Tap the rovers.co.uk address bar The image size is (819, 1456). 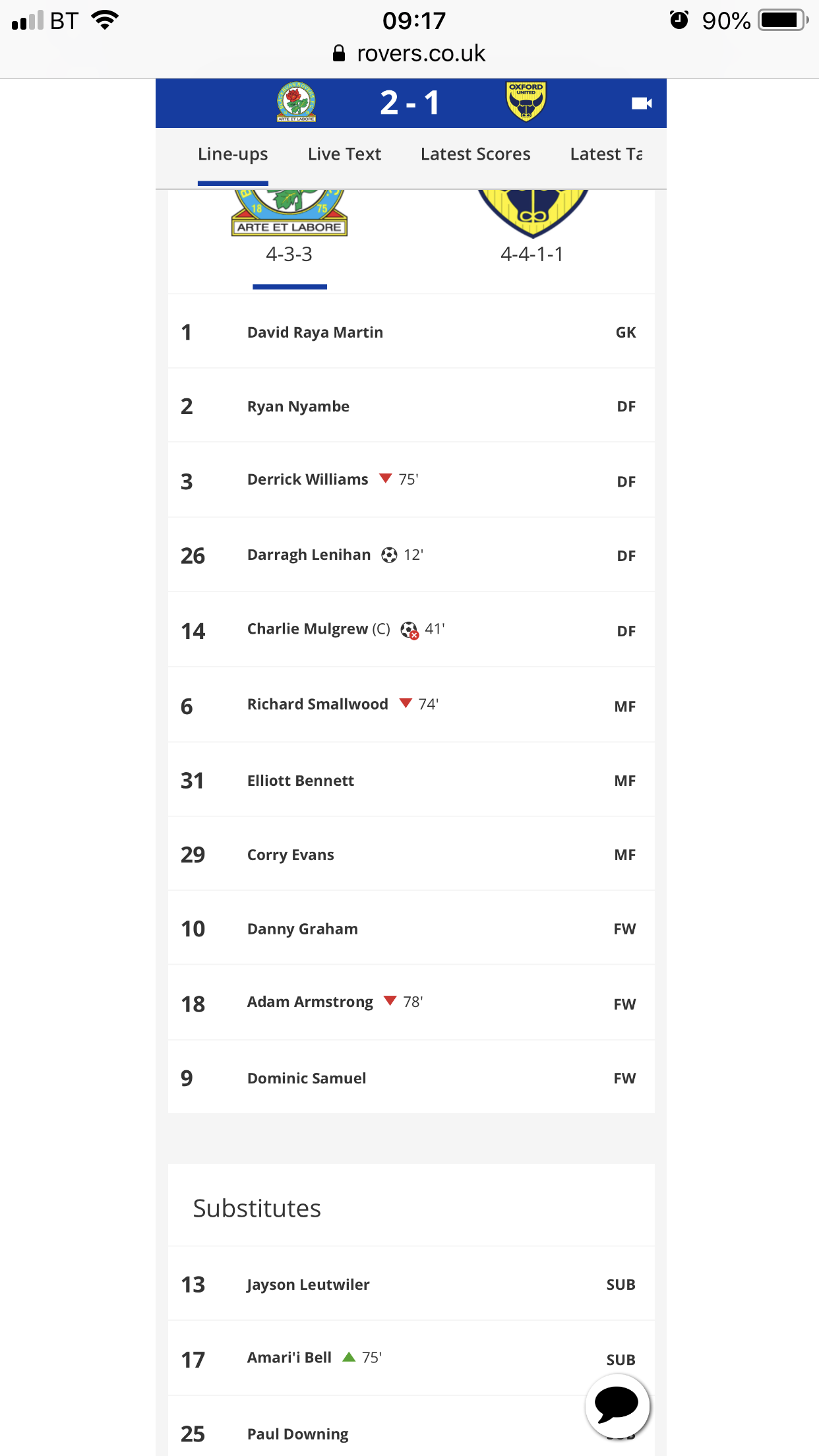point(410,53)
